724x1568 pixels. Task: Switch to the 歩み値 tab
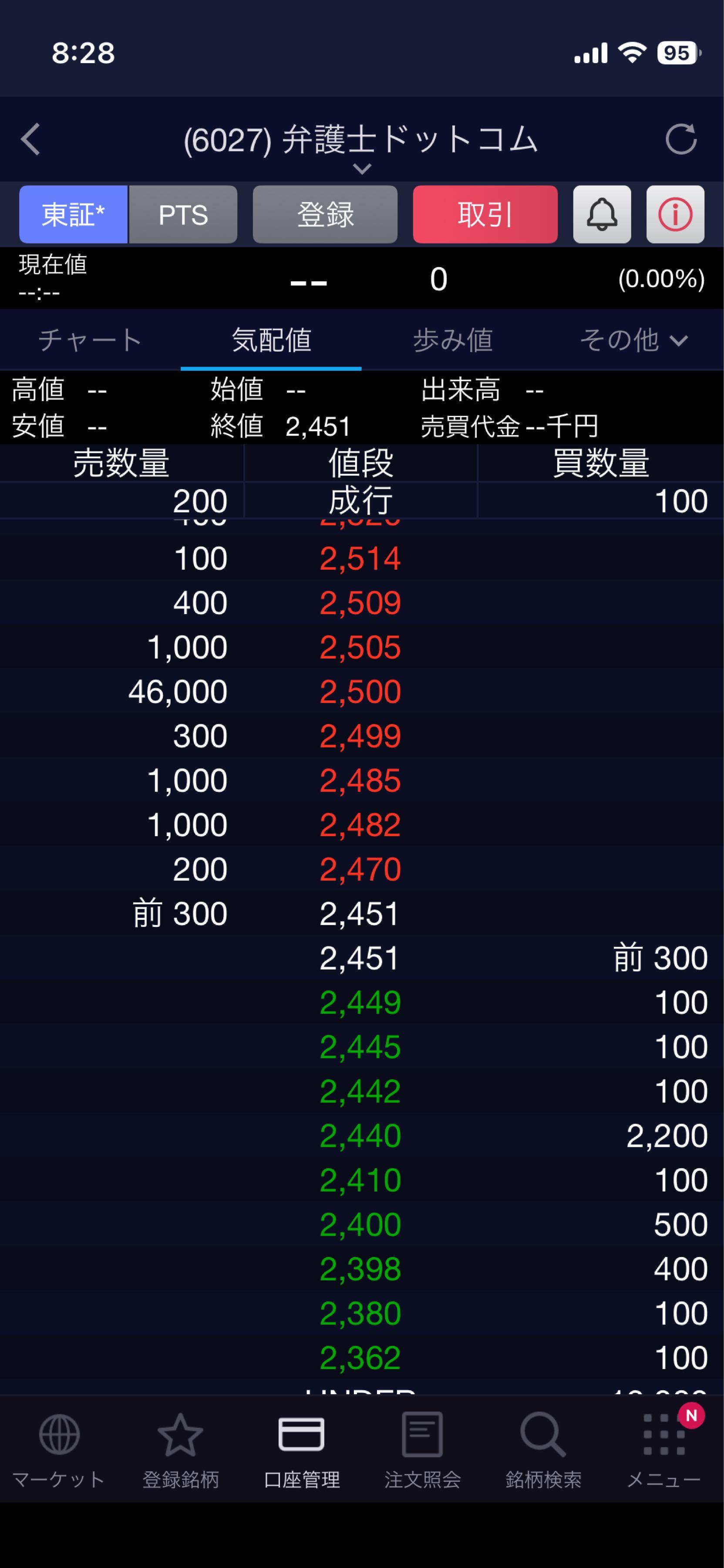[x=452, y=340]
